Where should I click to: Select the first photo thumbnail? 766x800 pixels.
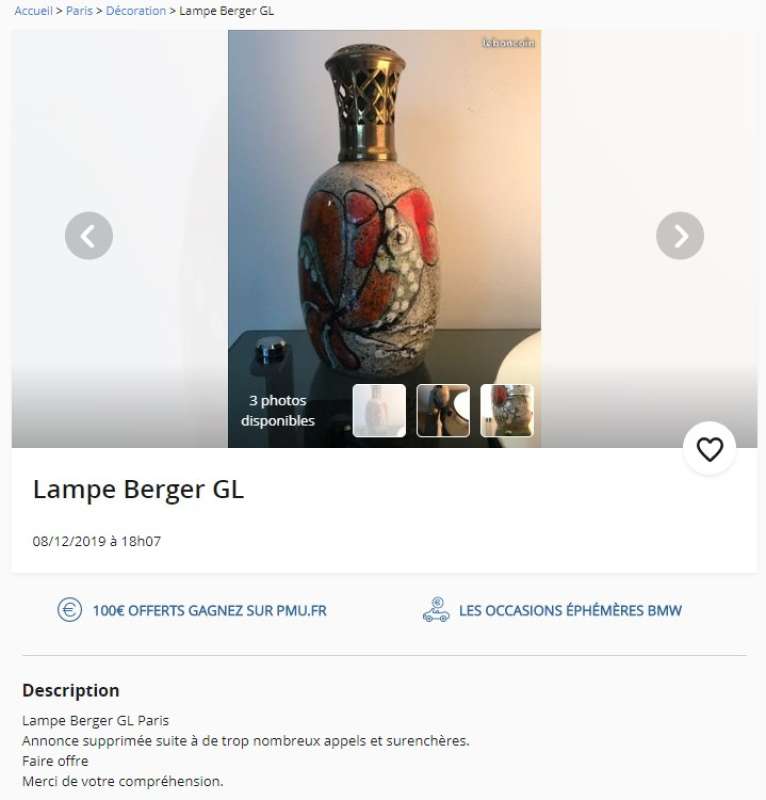(380, 411)
